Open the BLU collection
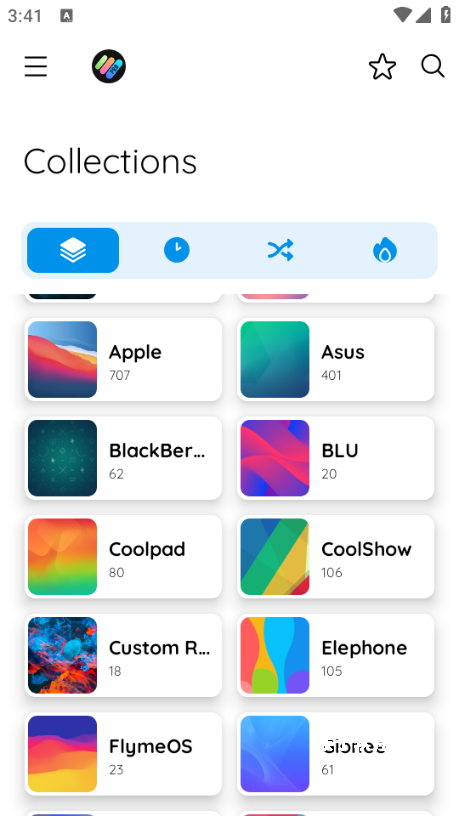Image resolution: width=459 pixels, height=816 pixels. [x=336, y=458]
